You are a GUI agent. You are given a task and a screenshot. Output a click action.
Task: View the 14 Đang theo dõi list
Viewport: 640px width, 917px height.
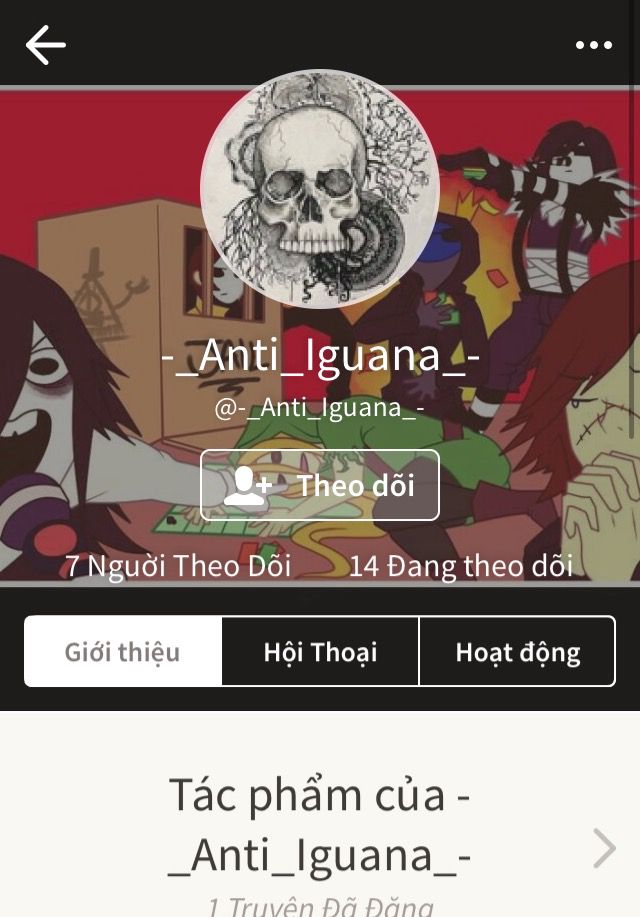pos(460,566)
